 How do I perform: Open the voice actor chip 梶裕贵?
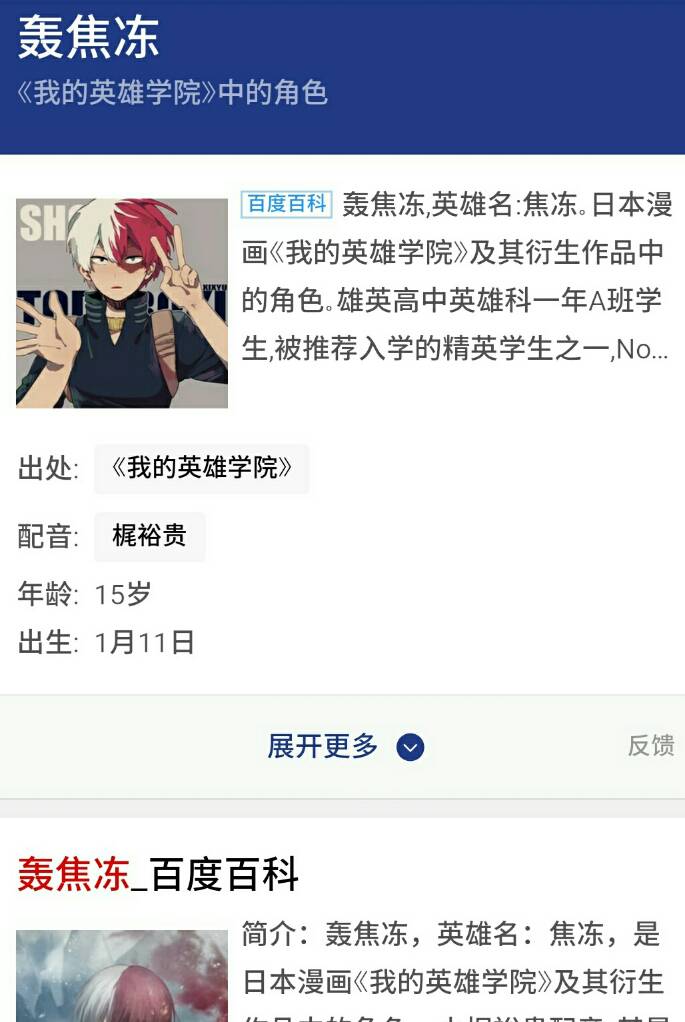pos(149,536)
